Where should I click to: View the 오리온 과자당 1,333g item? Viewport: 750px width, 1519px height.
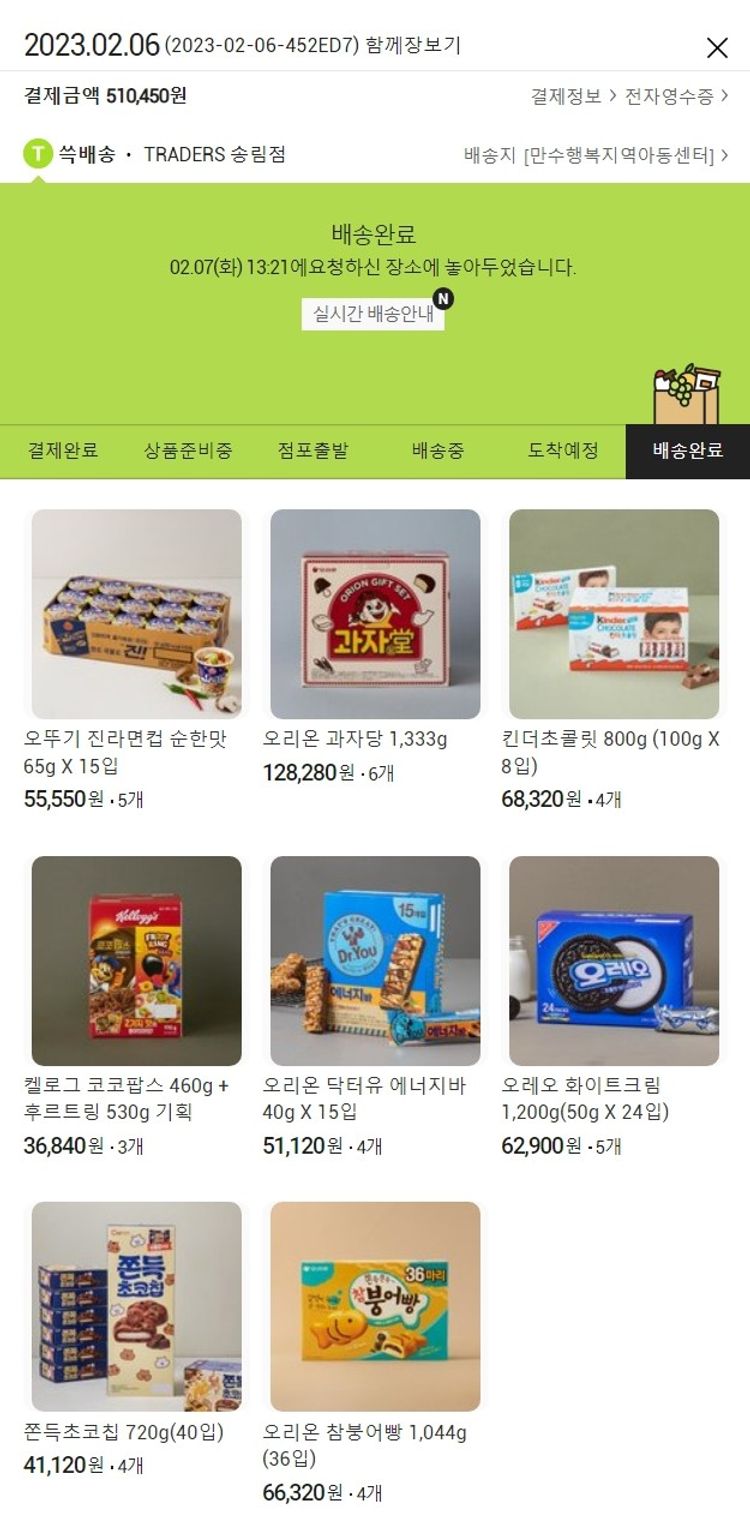[x=375, y=614]
